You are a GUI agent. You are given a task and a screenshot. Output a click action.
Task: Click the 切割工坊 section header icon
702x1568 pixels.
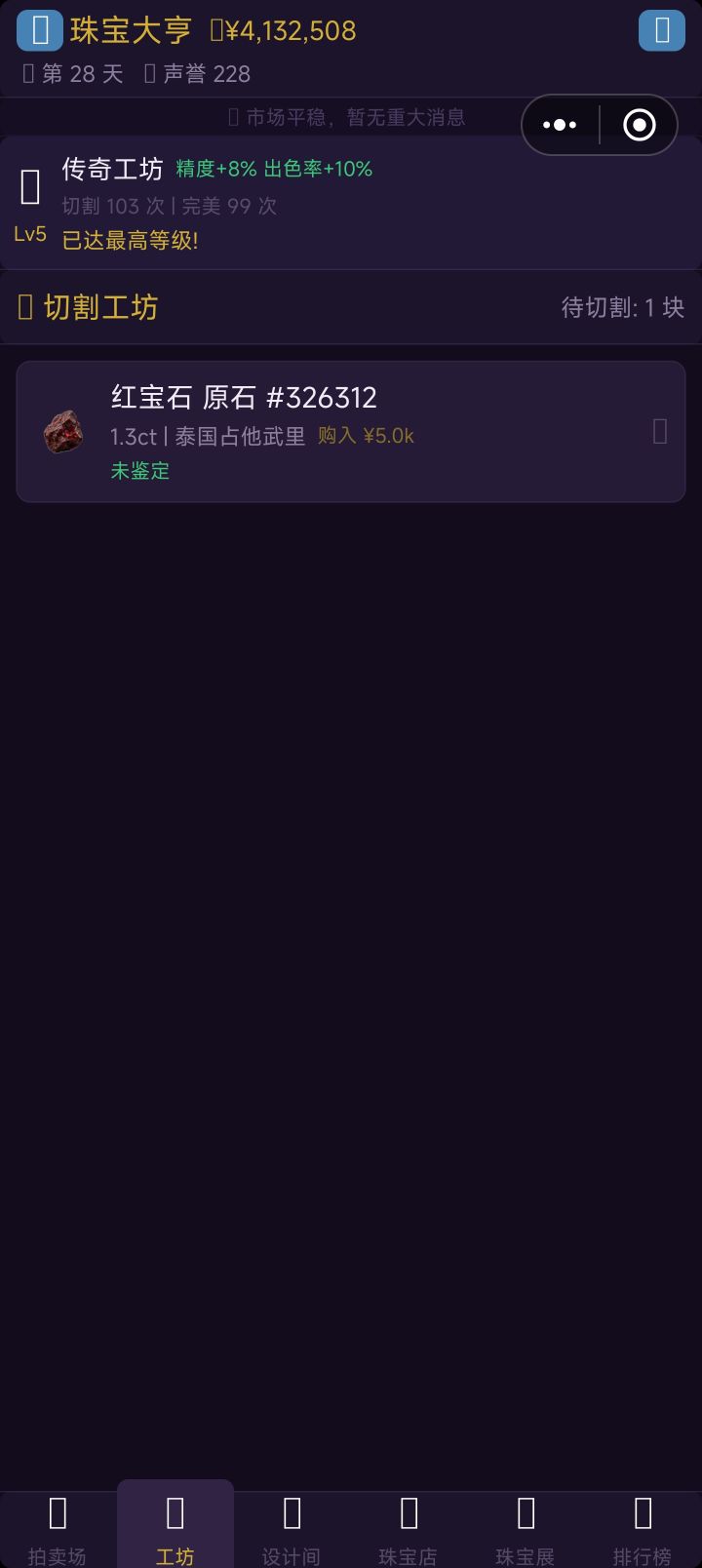tap(24, 306)
